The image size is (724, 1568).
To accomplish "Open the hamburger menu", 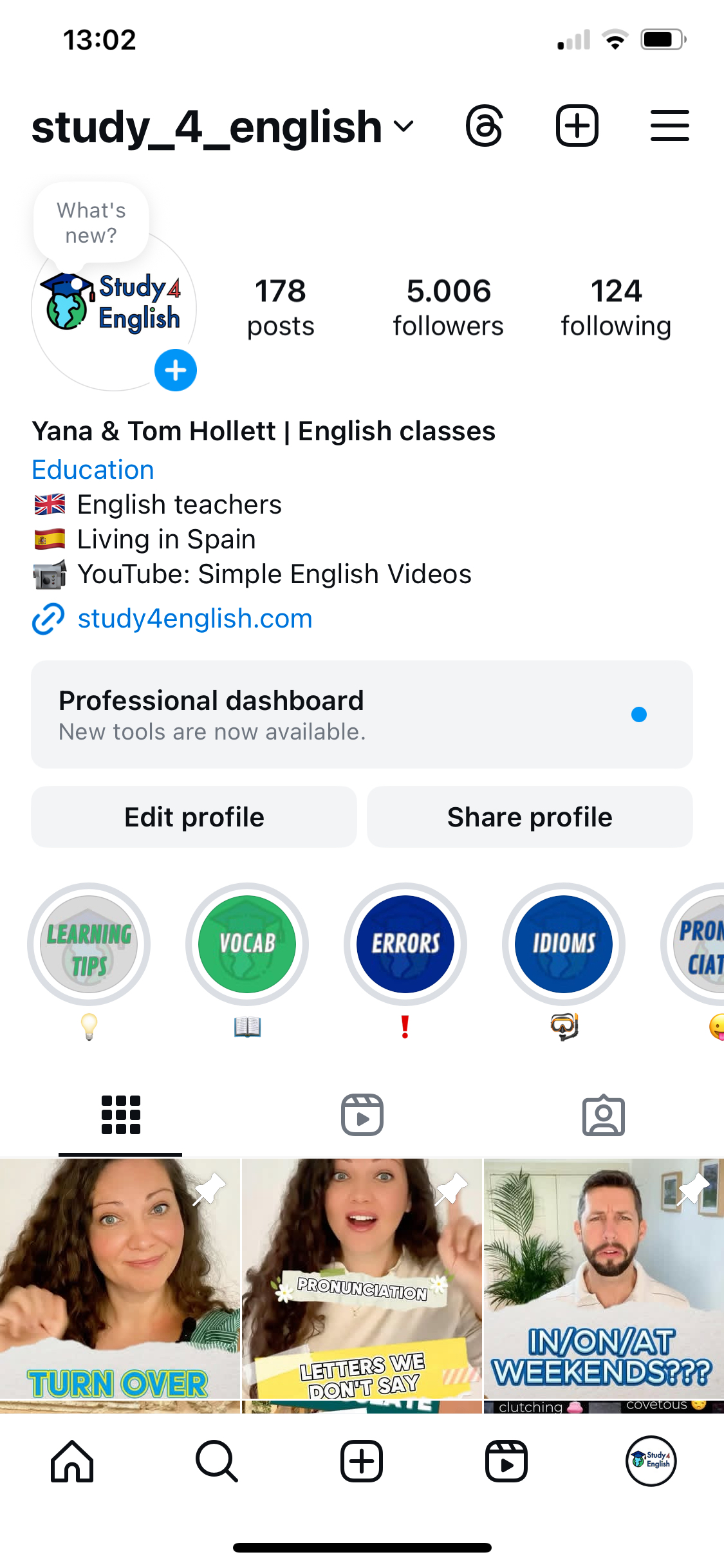I will [x=669, y=126].
